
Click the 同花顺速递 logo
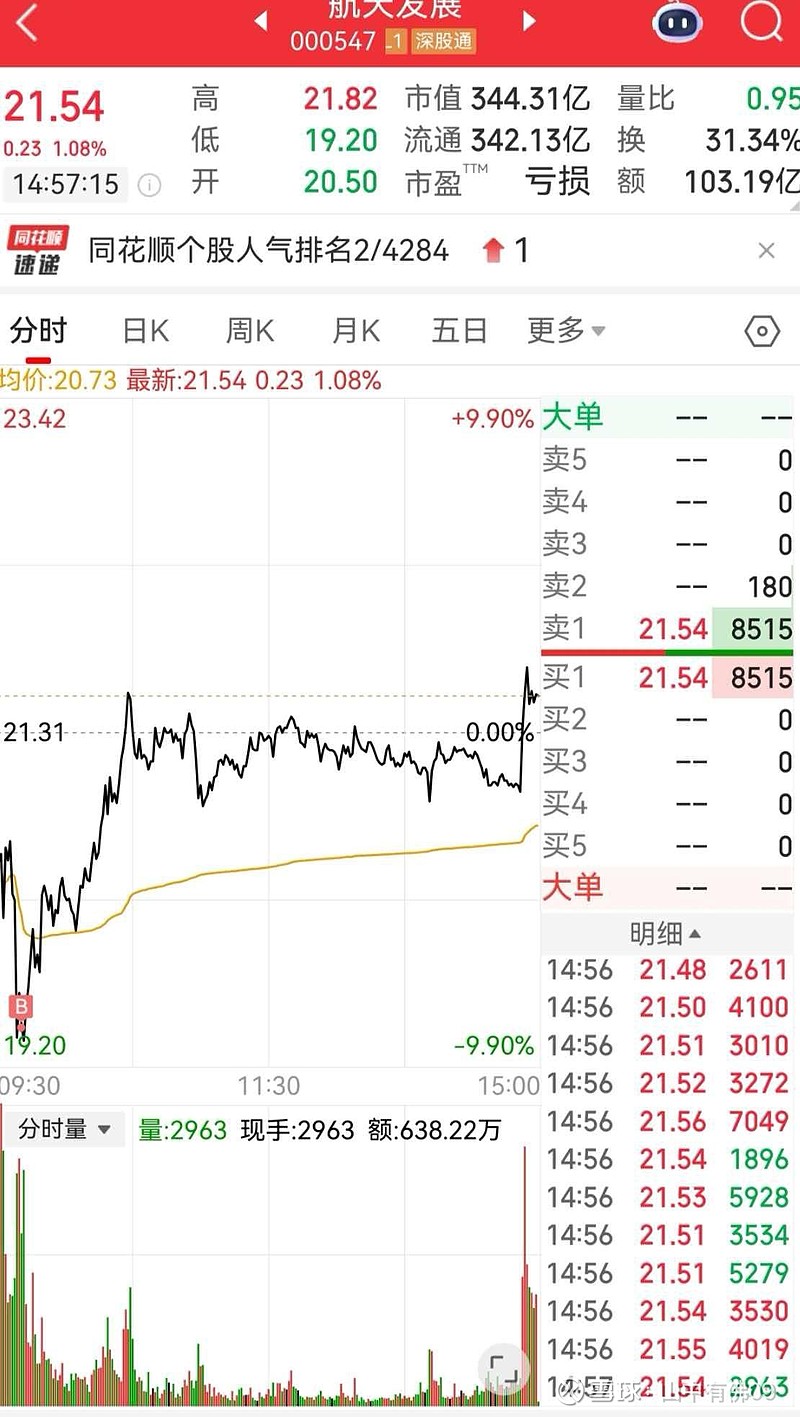(38, 249)
